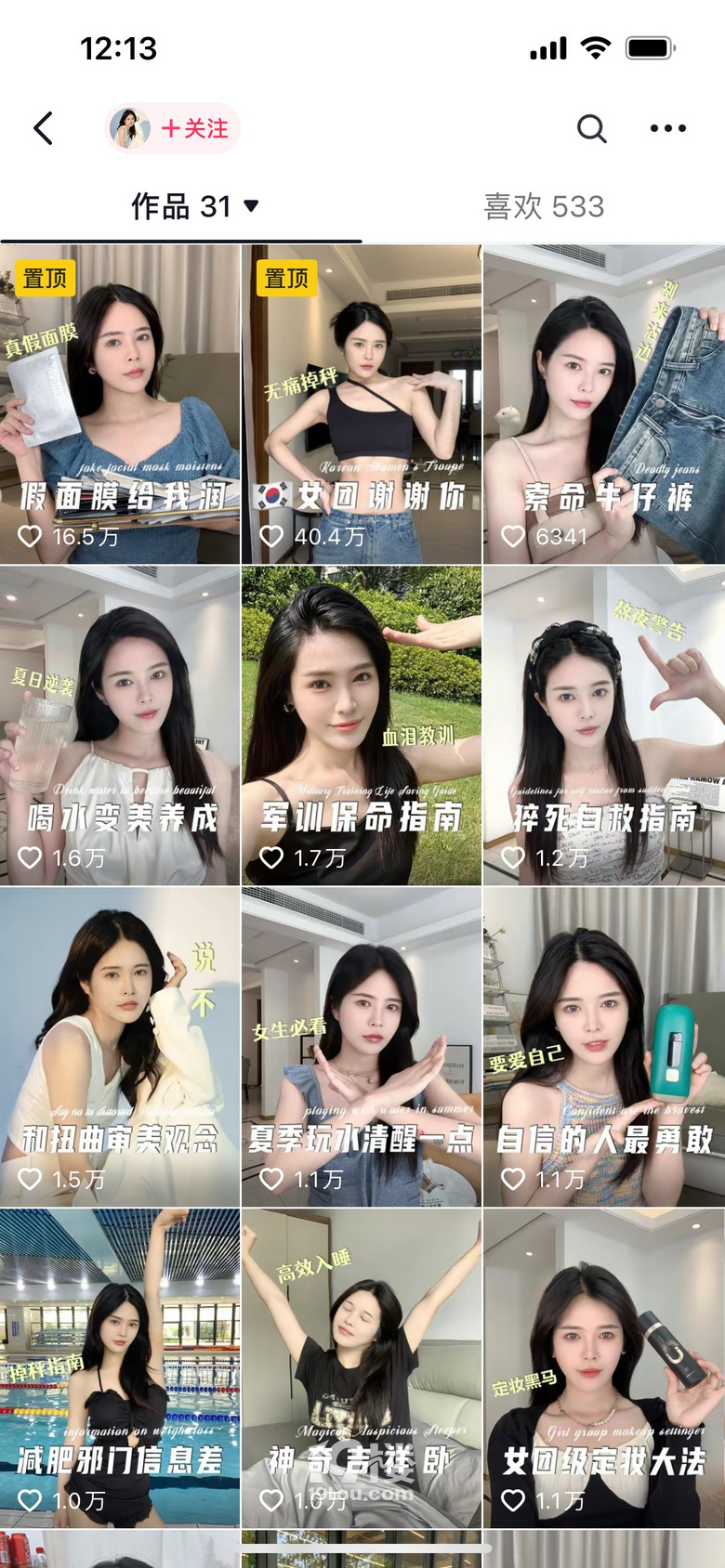Open the video 神奇吉祥卧
Screen dimensions: 725x1568
point(362,1368)
